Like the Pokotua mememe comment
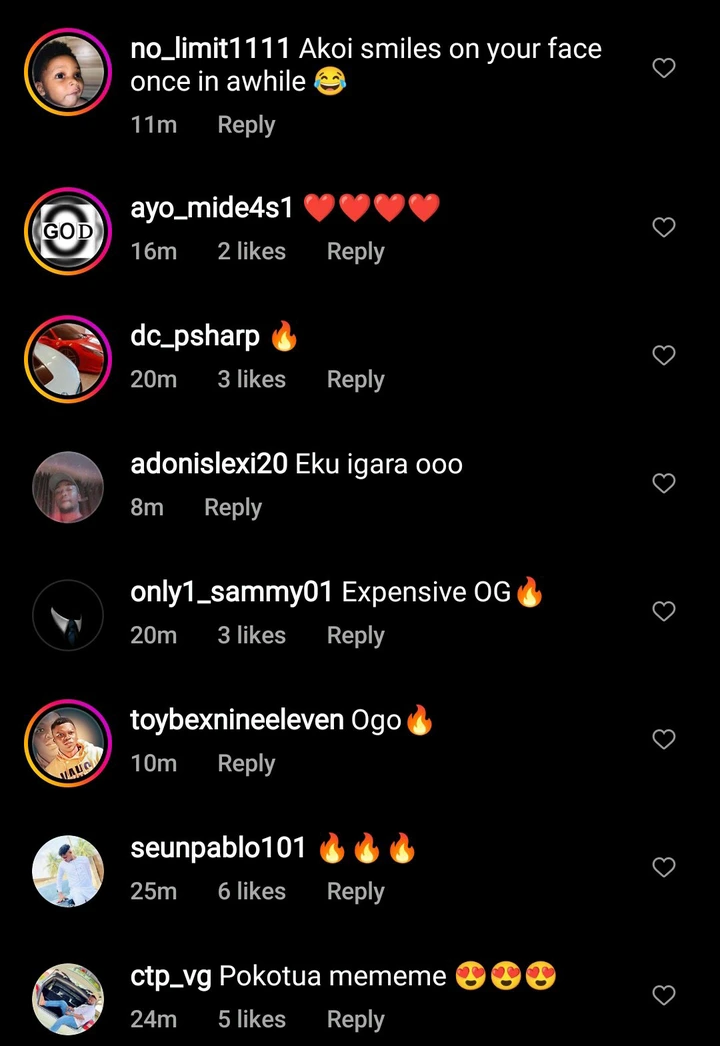This screenshot has width=720, height=1046. tap(664, 995)
